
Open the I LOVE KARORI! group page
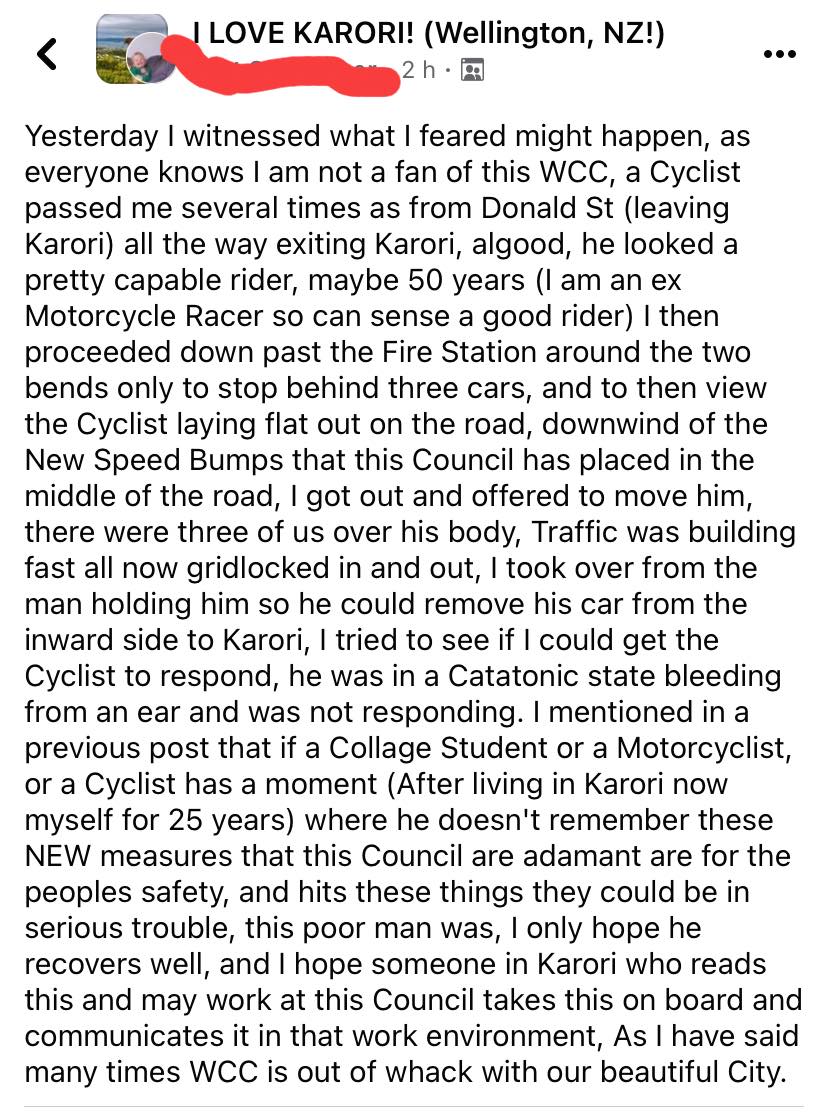click(429, 33)
